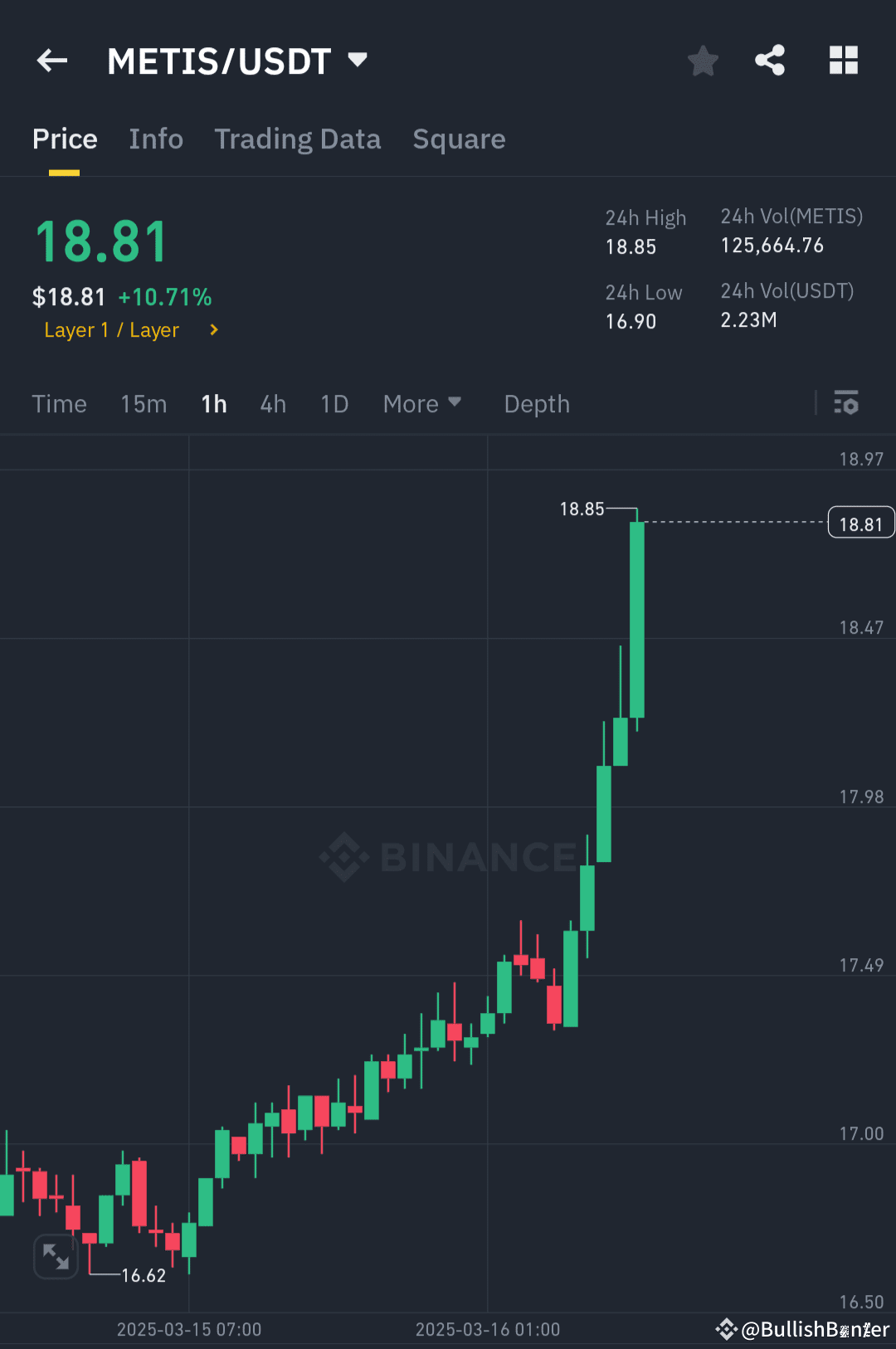Image resolution: width=896 pixels, height=1349 pixels.
Task: Open the share options icon
Action: click(x=770, y=60)
